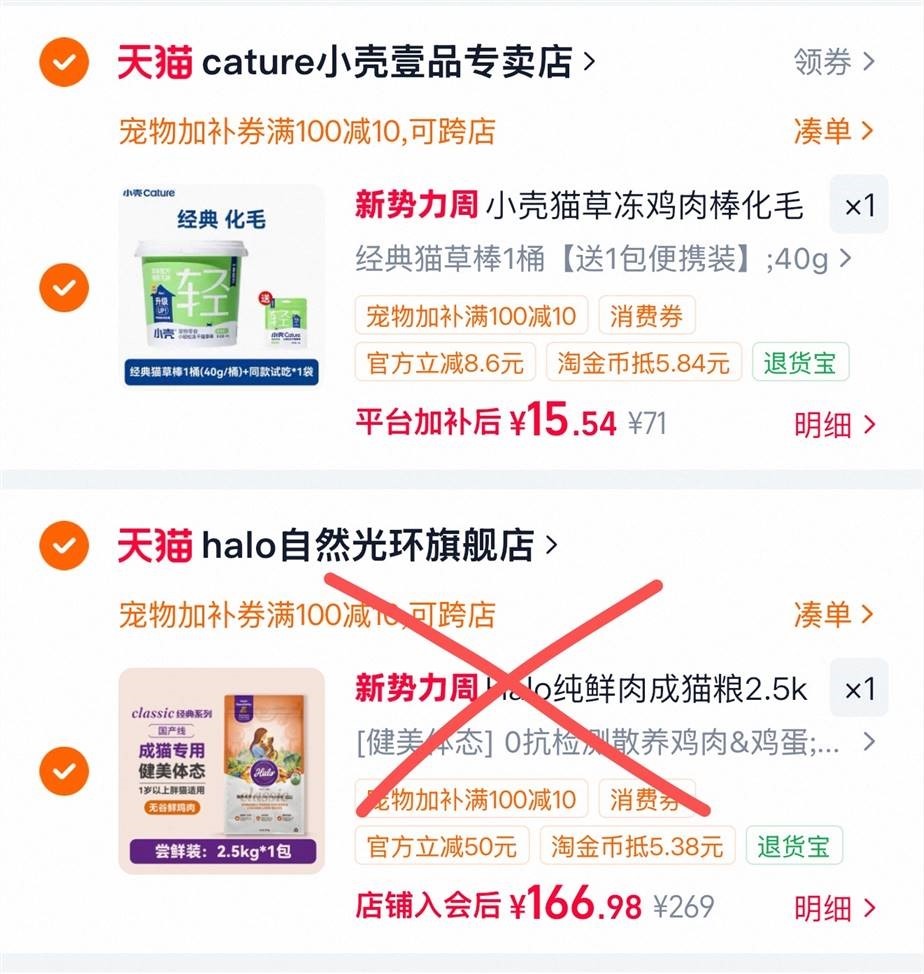
Task: Tap 领券 to get coupons
Action: pos(834,62)
